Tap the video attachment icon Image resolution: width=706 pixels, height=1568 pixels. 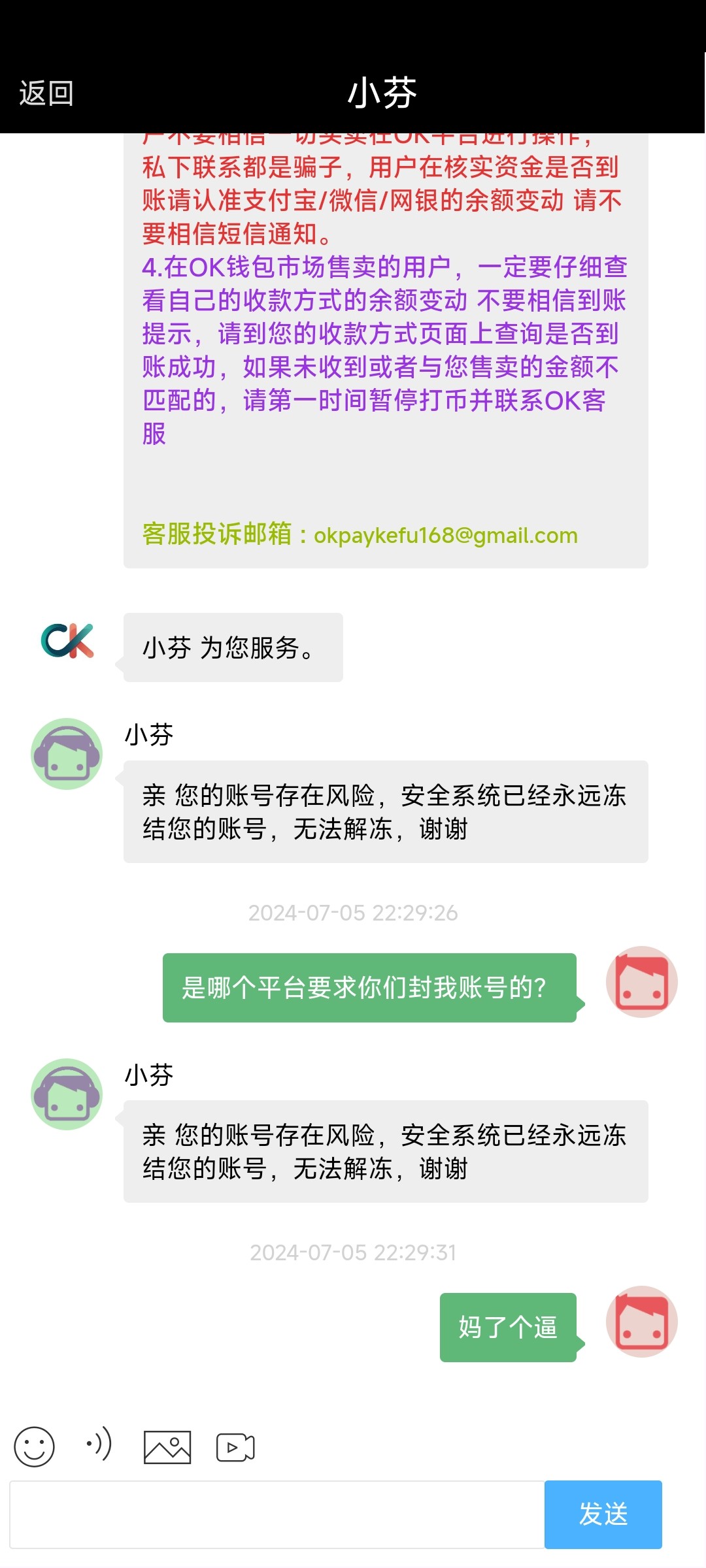(235, 1447)
